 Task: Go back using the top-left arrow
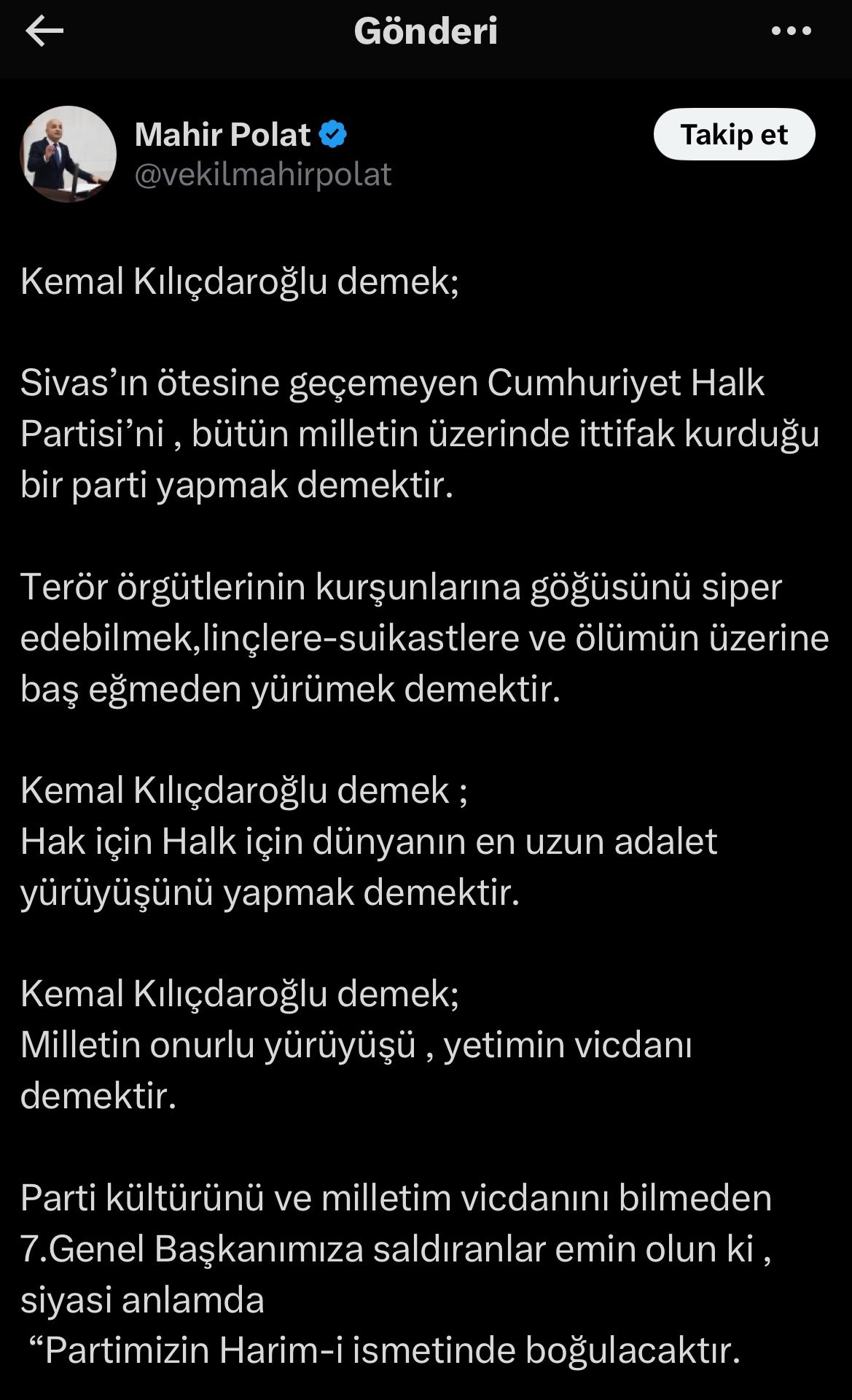pos(44,31)
